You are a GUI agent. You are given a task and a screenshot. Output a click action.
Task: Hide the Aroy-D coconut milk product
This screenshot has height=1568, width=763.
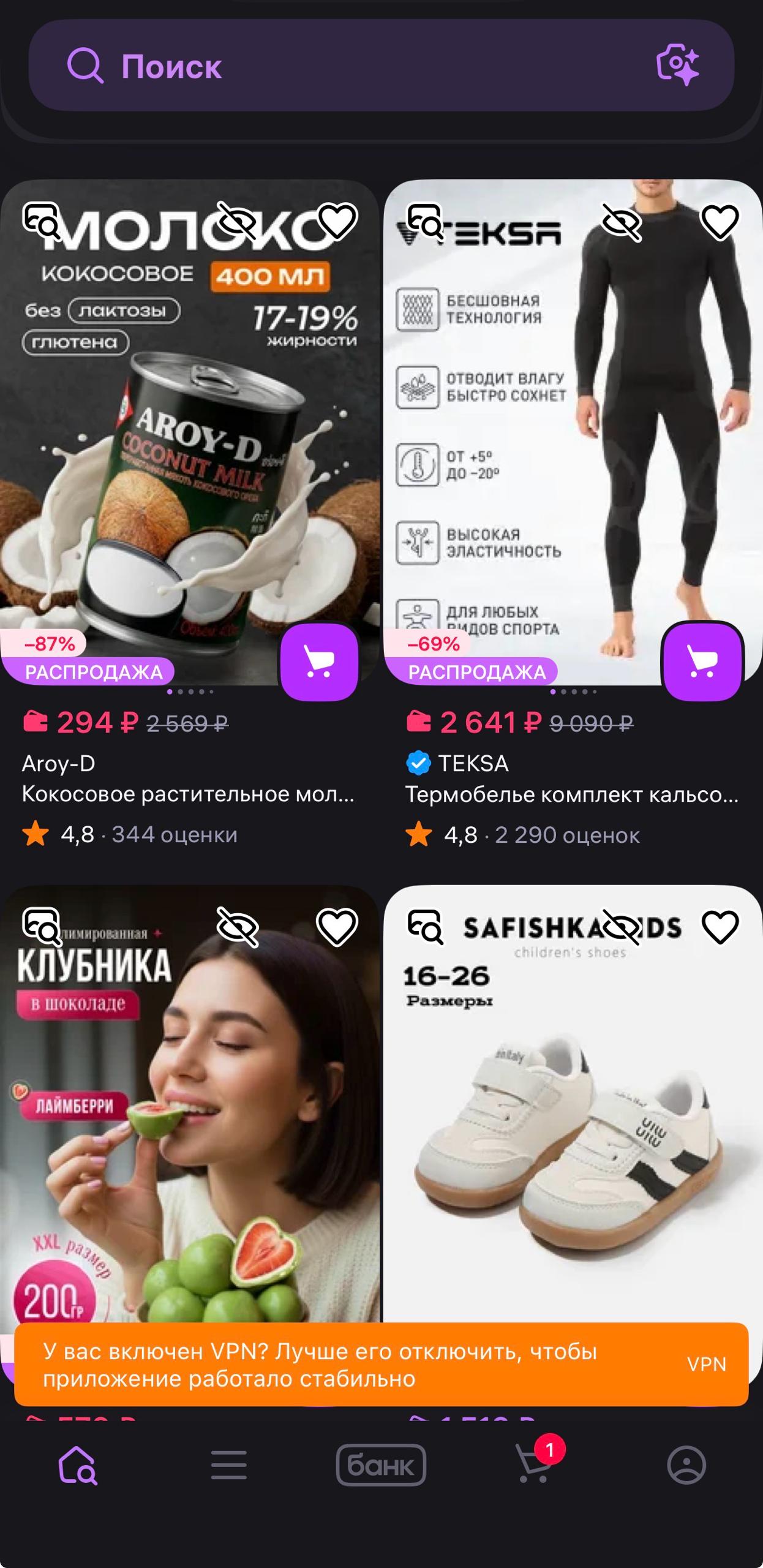pos(238,222)
